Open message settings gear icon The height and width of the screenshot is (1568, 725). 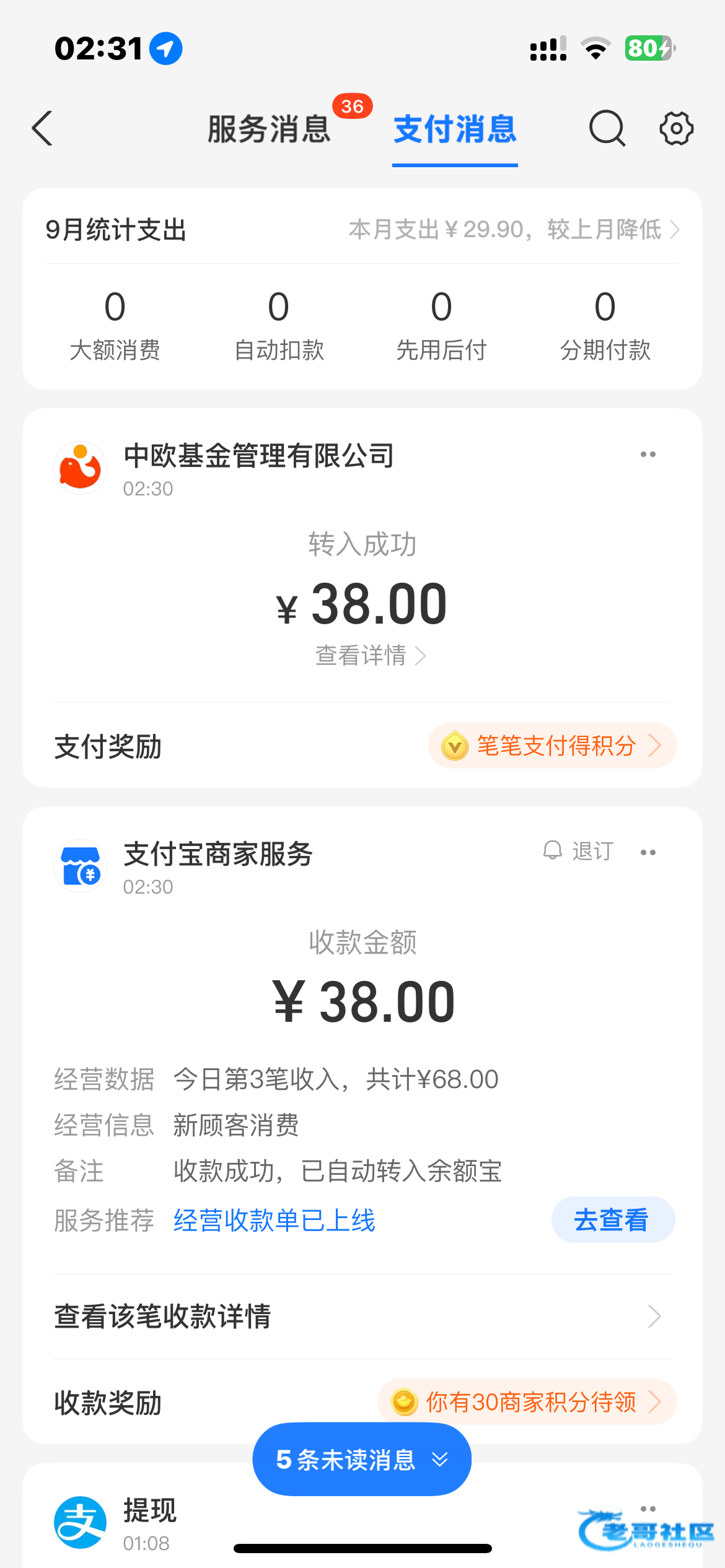click(x=676, y=129)
